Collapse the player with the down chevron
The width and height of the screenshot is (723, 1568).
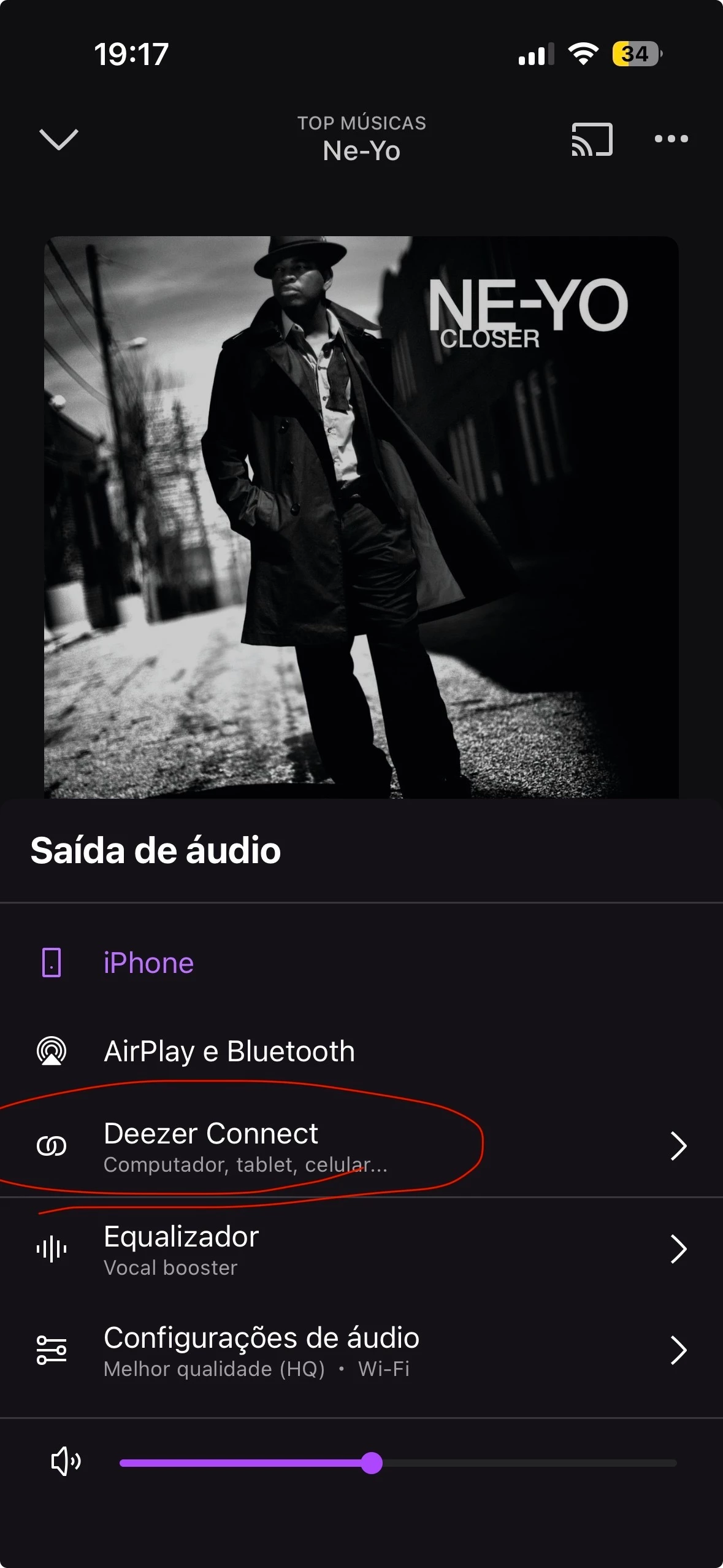click(58, 139)
